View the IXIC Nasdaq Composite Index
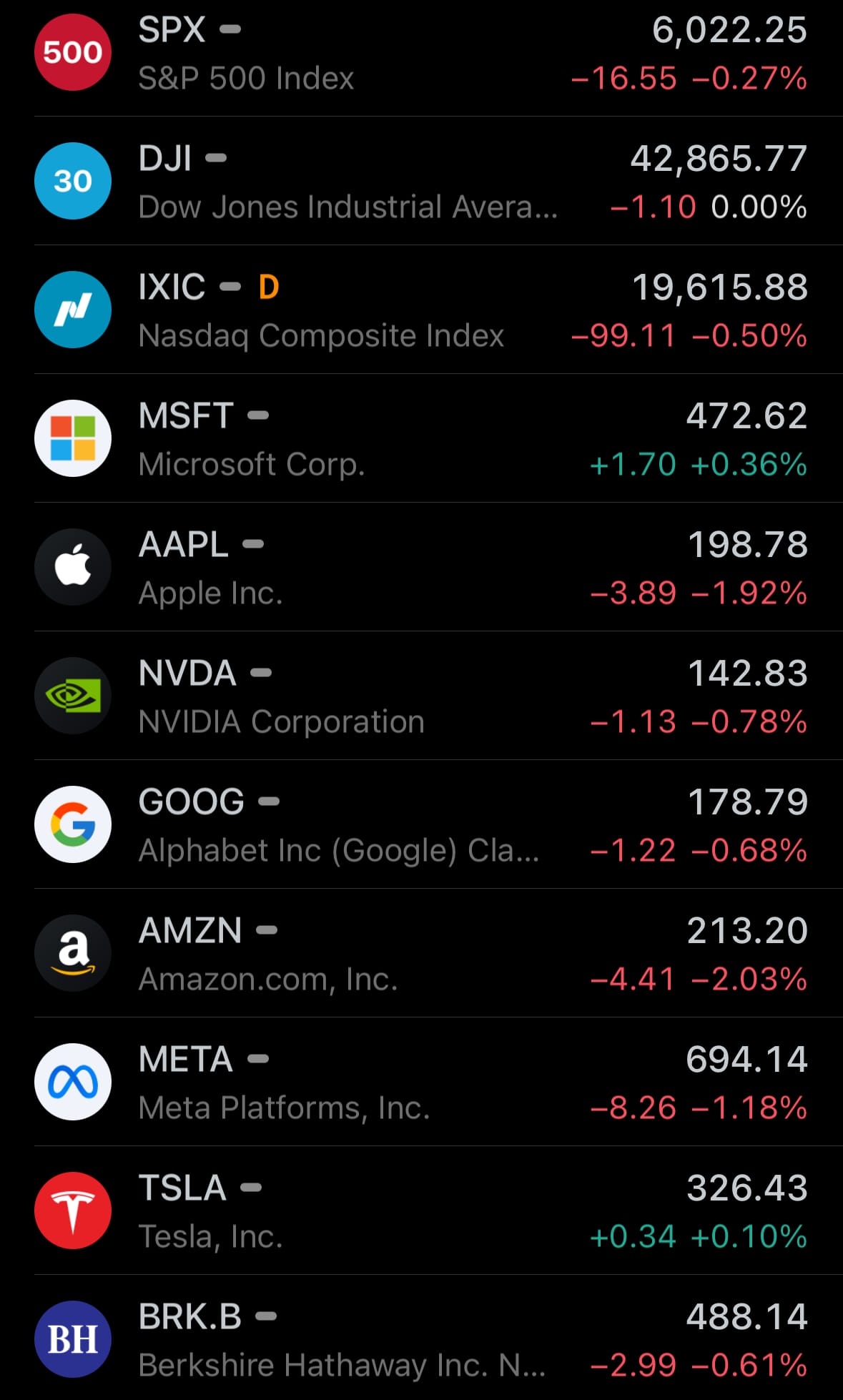Screen dimensions: 843x1400 [x=421, y=310]
